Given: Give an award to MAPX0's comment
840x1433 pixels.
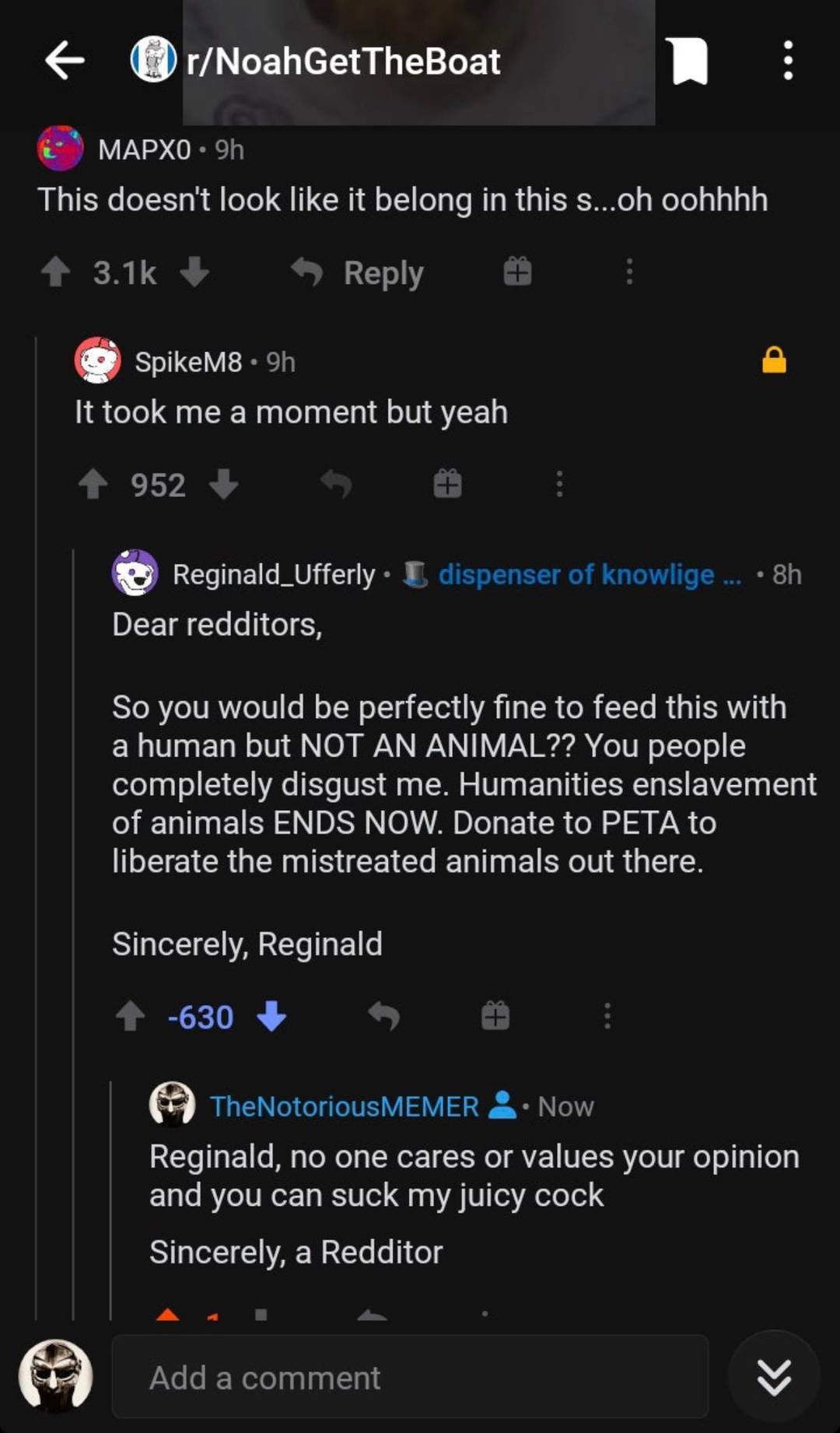Looking at the screenshot, I should click(516, 272).
